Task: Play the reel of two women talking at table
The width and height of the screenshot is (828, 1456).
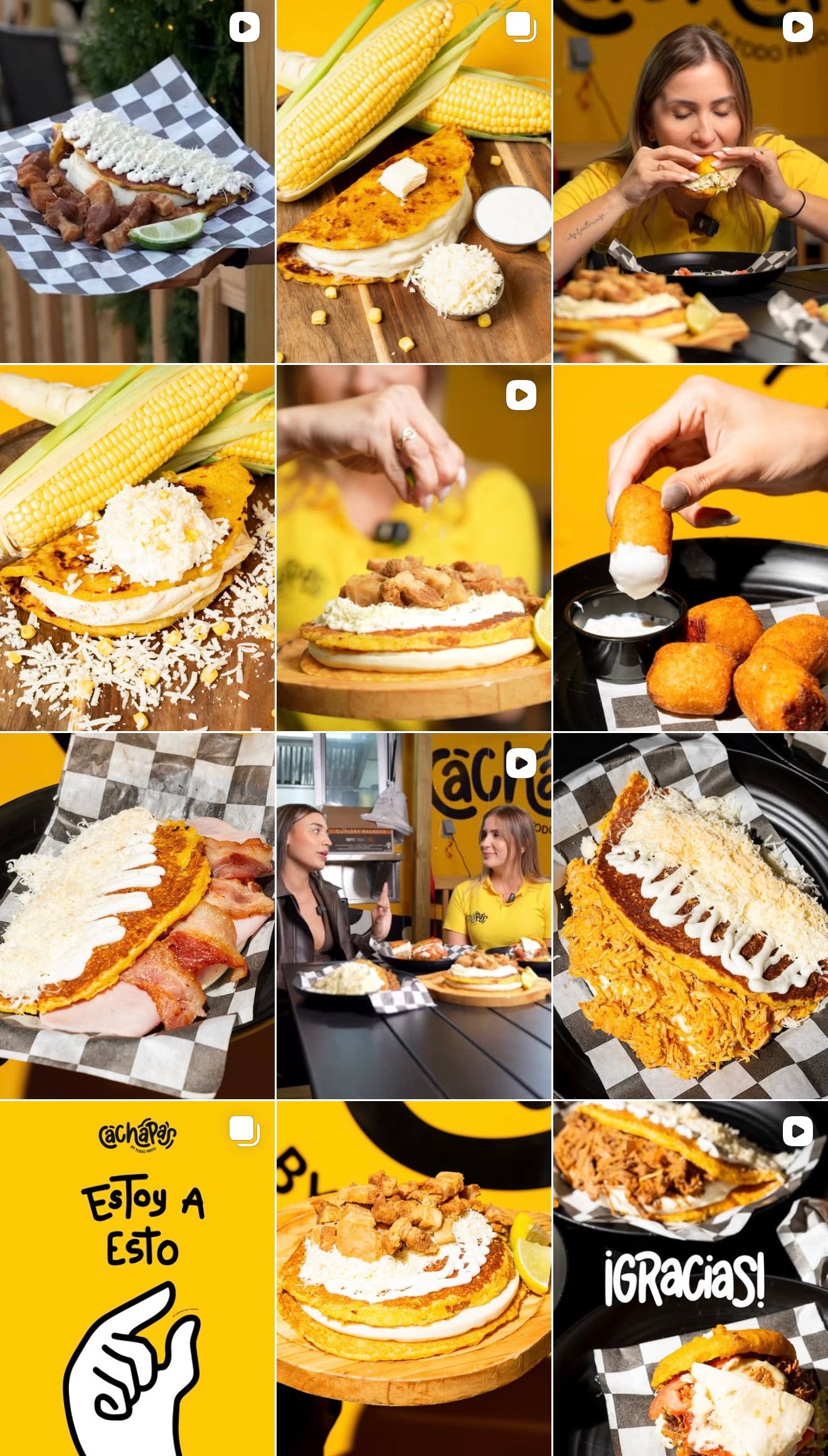Action: [x=414, y=916]
